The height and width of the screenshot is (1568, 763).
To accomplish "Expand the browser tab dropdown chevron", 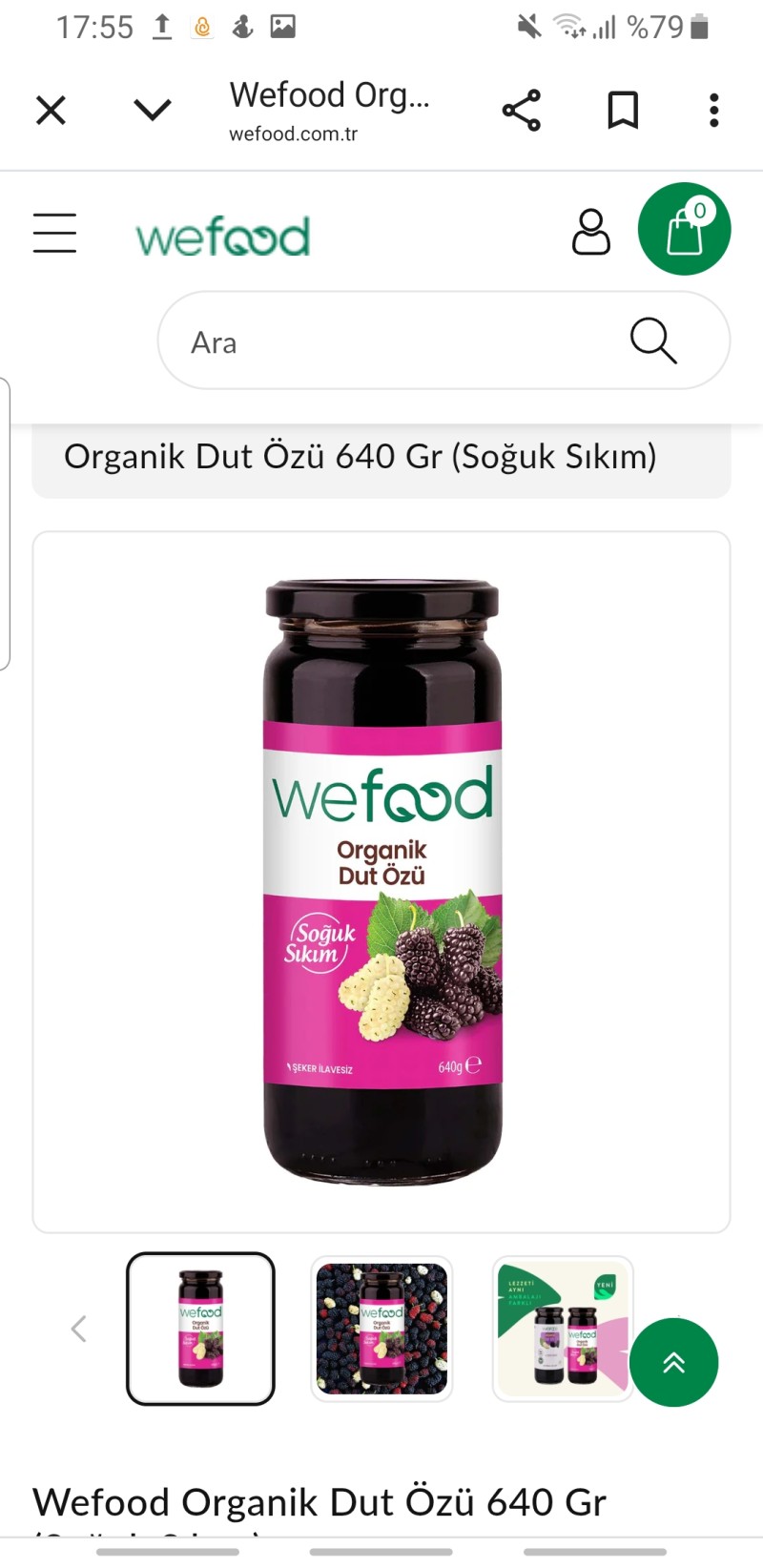I will tap(153, 111).
